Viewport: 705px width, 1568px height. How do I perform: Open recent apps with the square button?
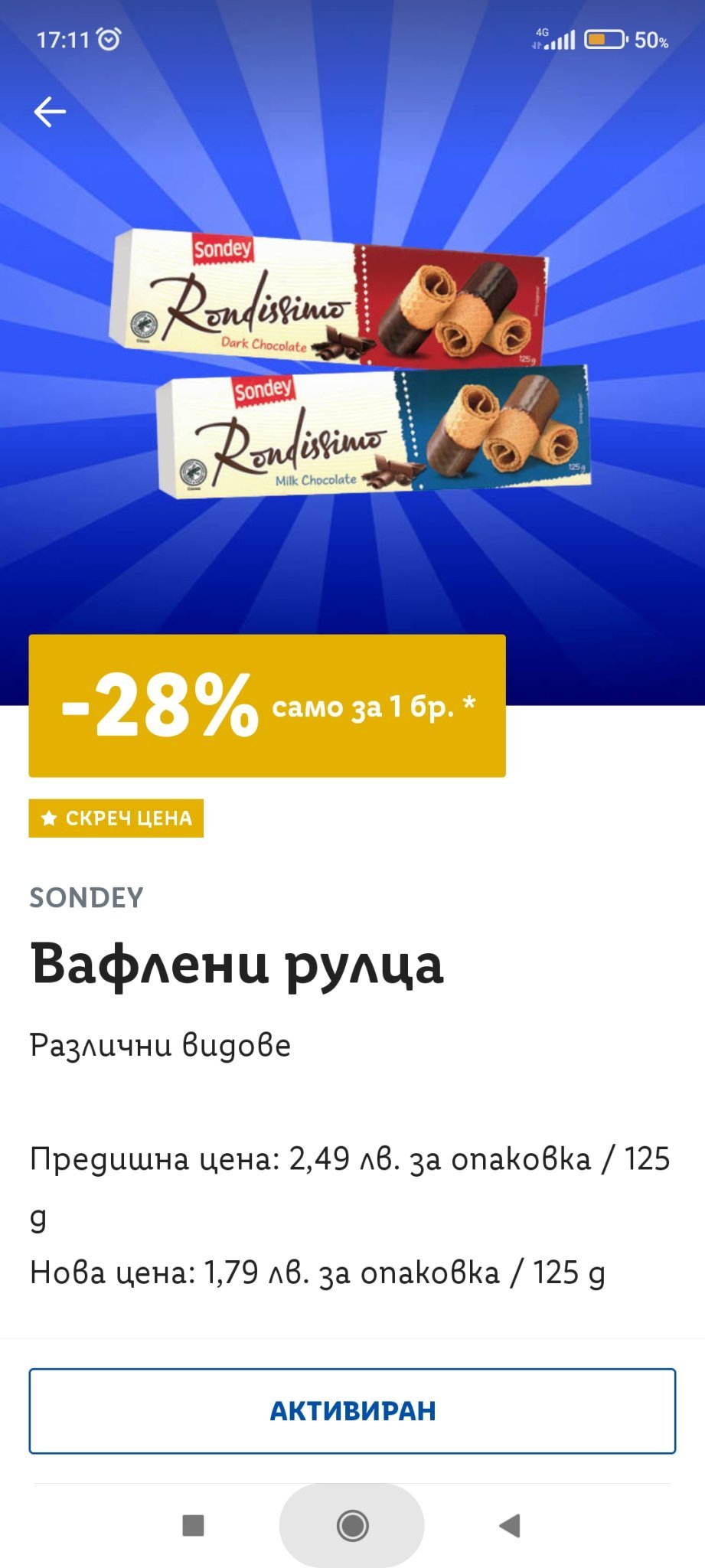[x=193, y=1525]
